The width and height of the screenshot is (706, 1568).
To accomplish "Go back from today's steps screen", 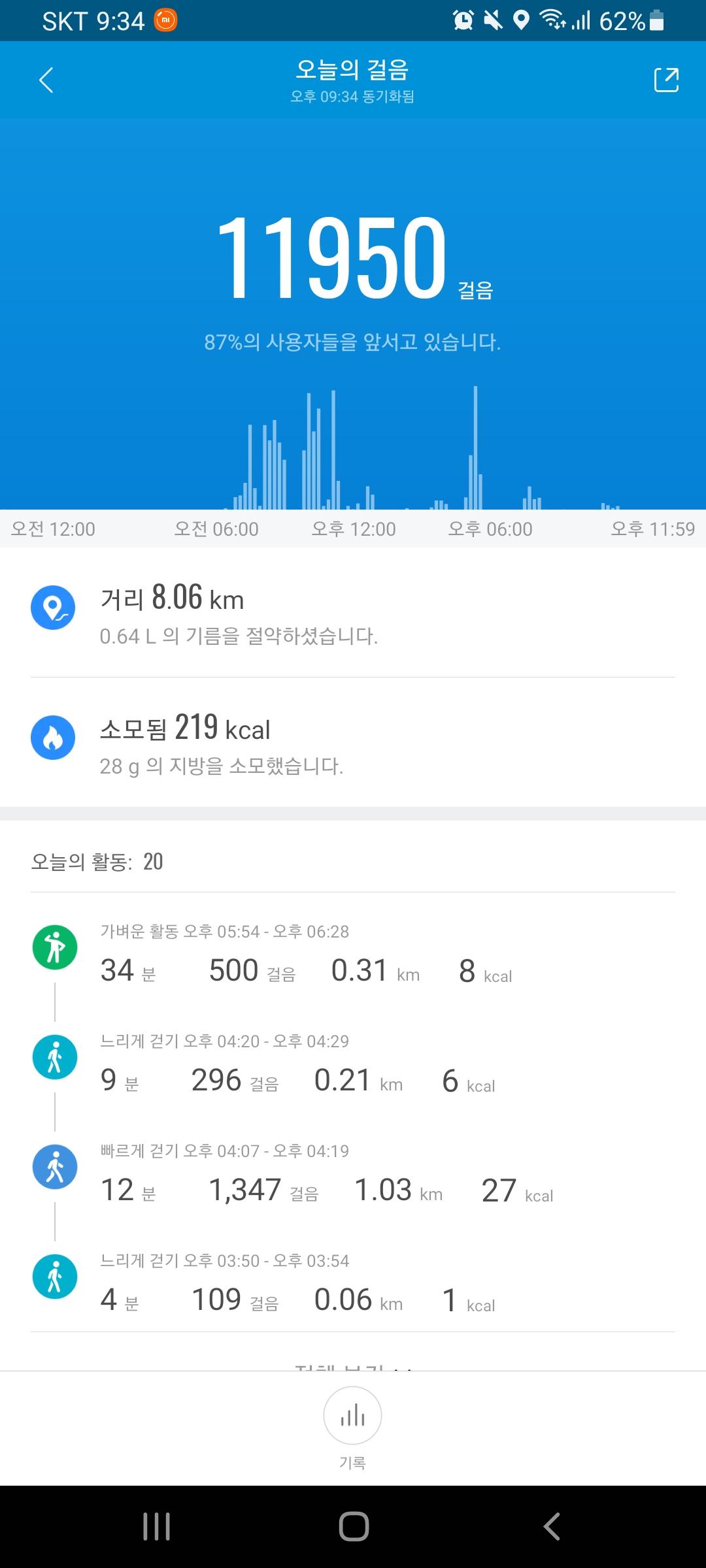I will click(x=46, y=80).
